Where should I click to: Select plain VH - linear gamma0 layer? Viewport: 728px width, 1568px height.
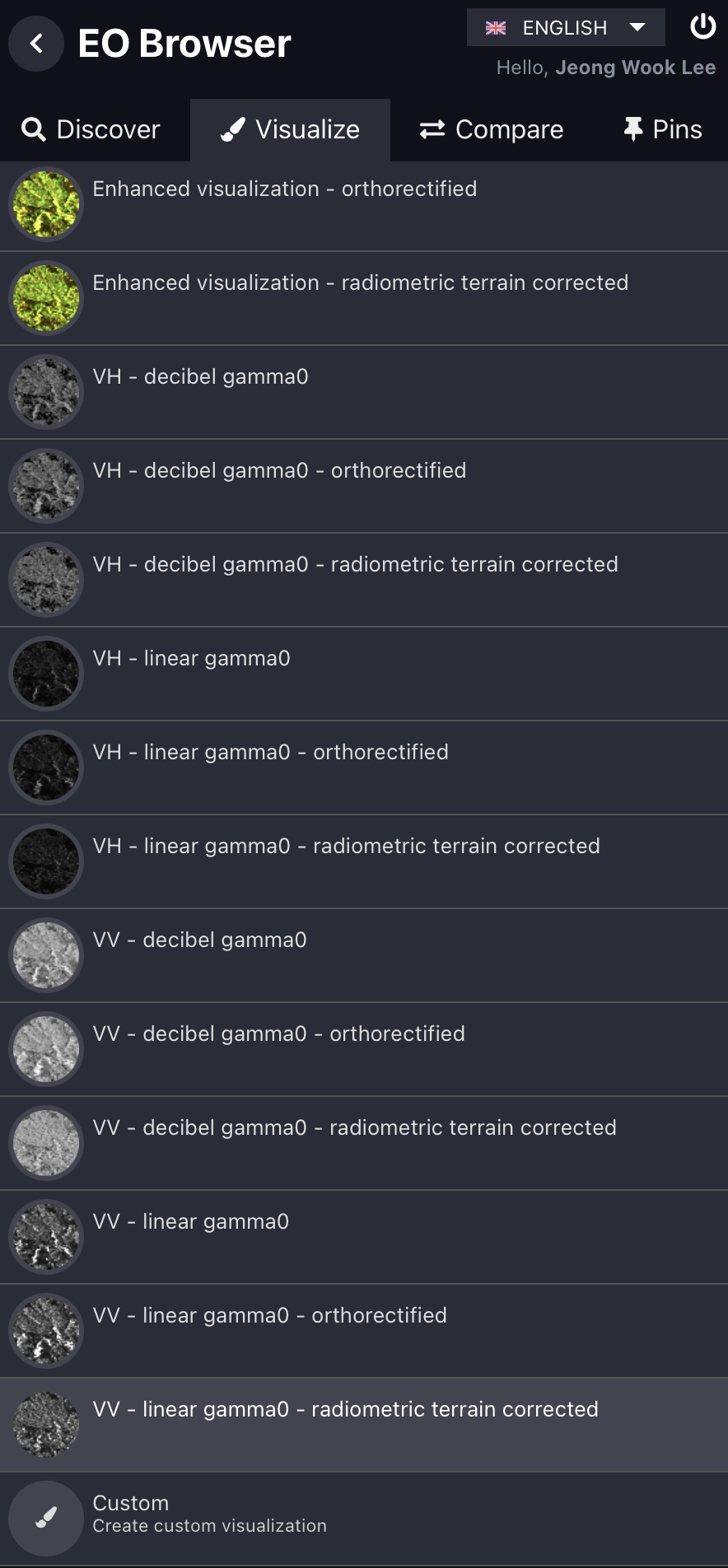pyautogui.click(x=364, y=674)
